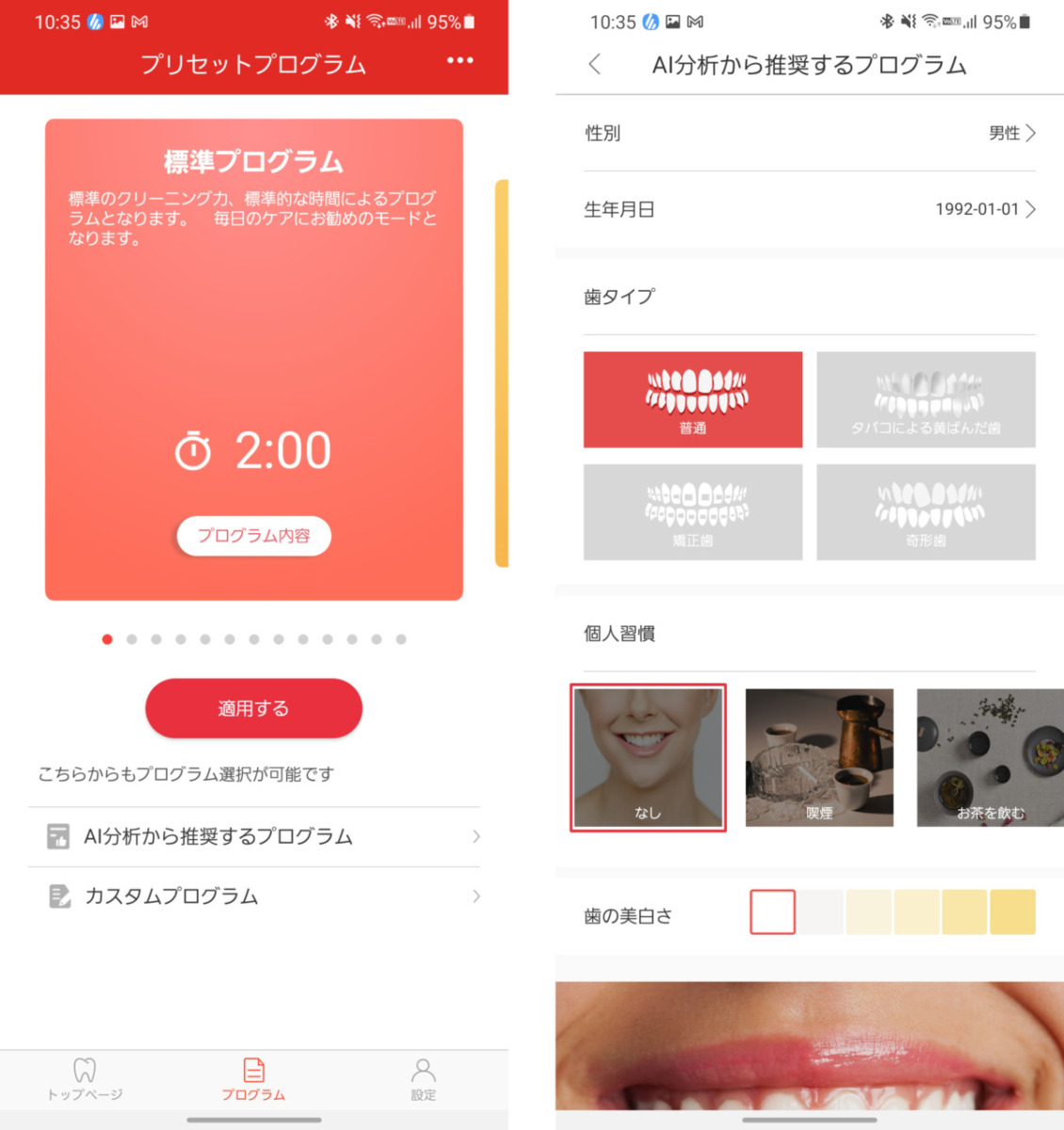Select なし personal habit
1064x1130 pixels.
pos(648,758)
